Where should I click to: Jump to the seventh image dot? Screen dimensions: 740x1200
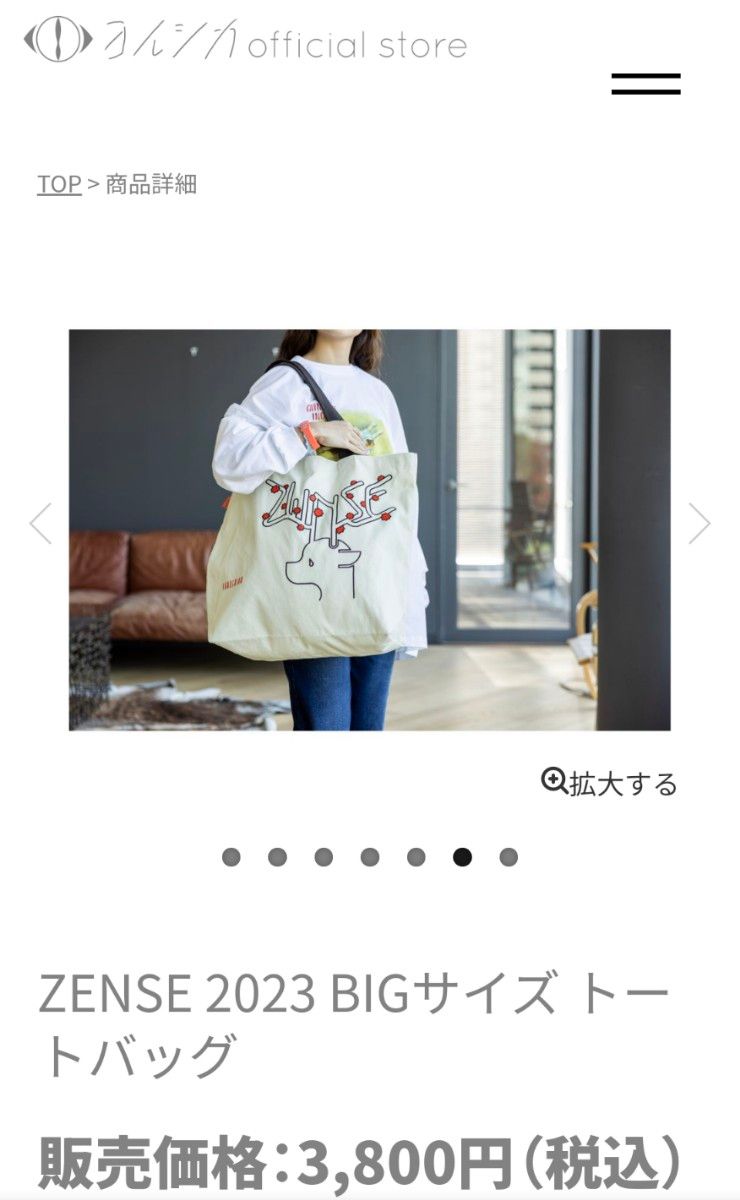pyautogui.click(x=508, y=857)
